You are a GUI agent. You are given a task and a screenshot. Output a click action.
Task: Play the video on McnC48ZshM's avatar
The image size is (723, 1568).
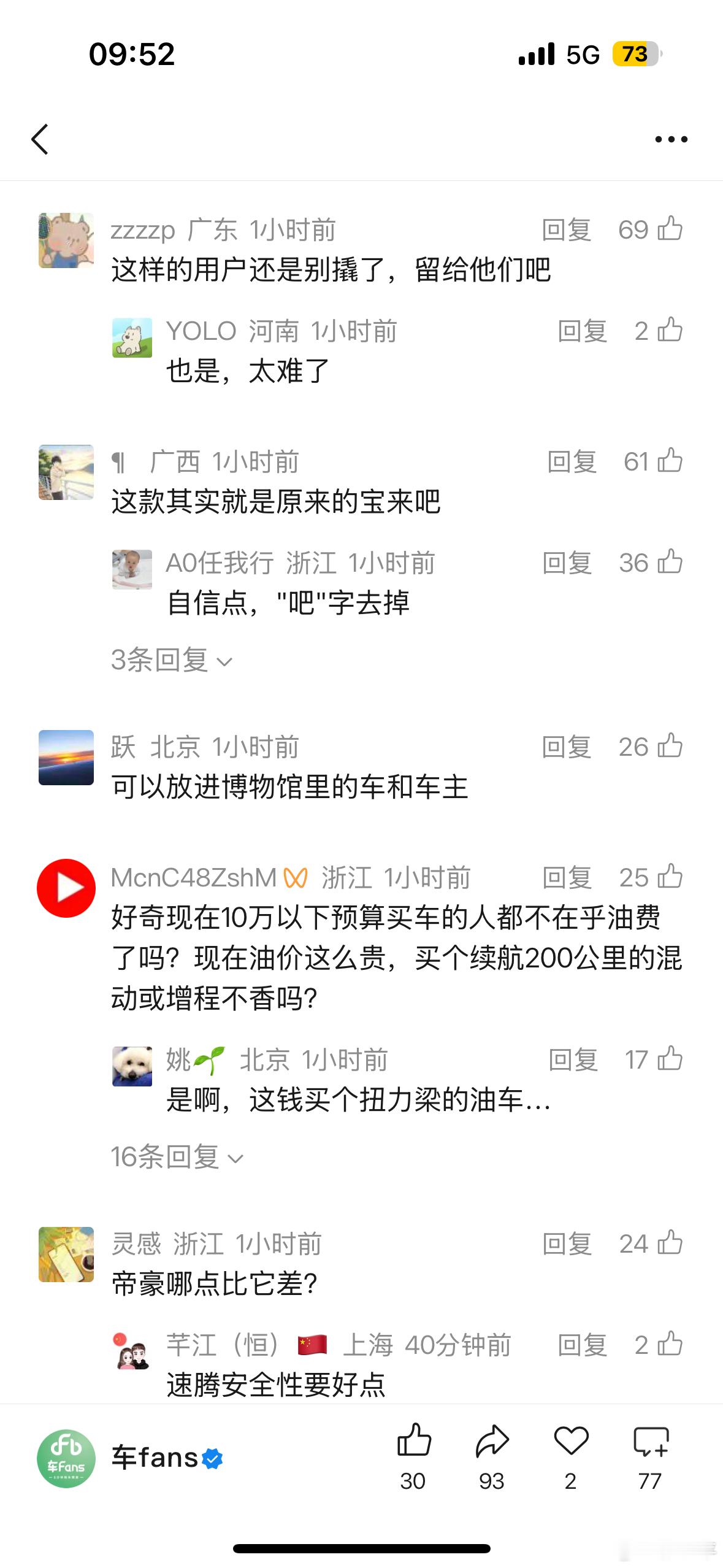pos(66,885)
